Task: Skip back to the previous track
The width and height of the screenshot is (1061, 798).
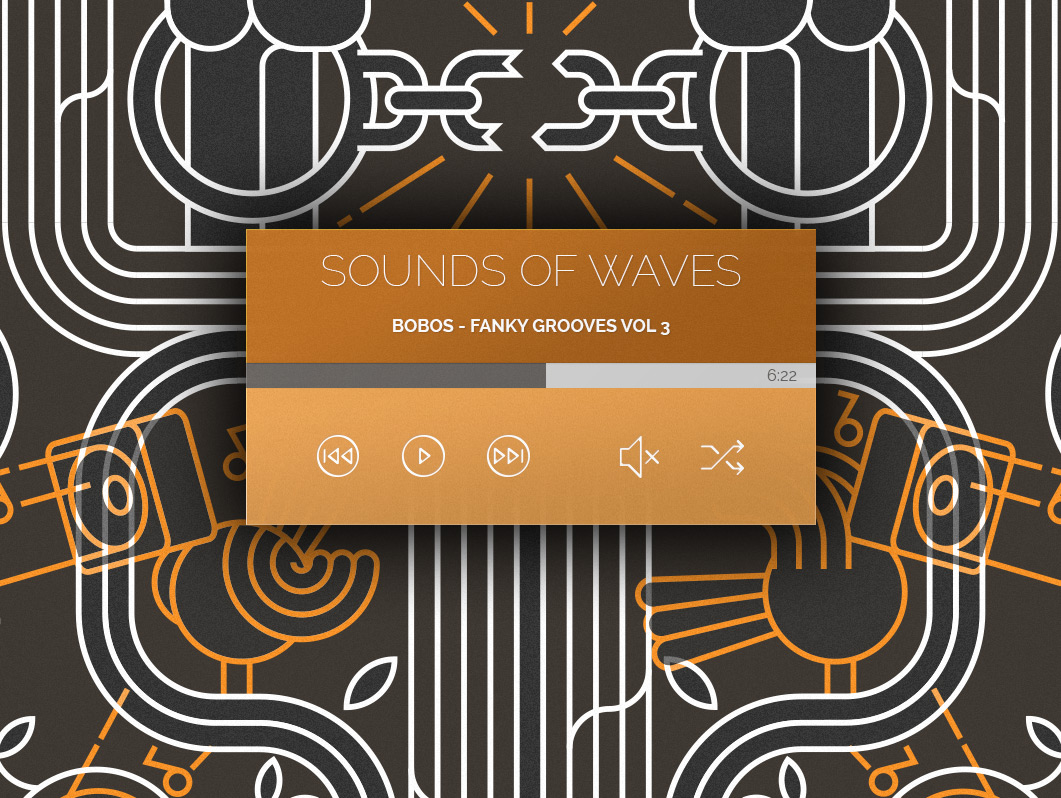Action: tap(338, 457)
